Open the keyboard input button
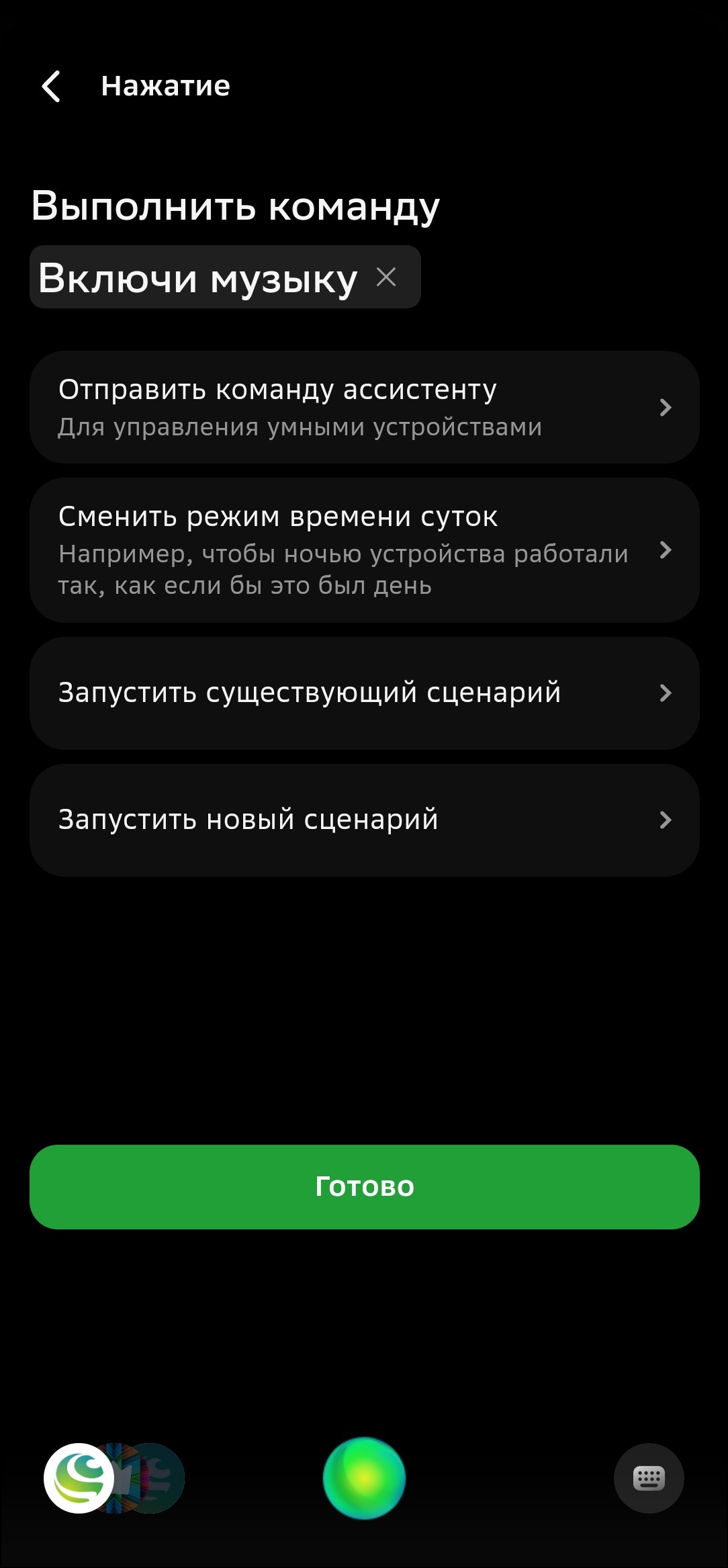This screenshot has width=728, height=1568. pyautogui.click(x=648, y=1478)
